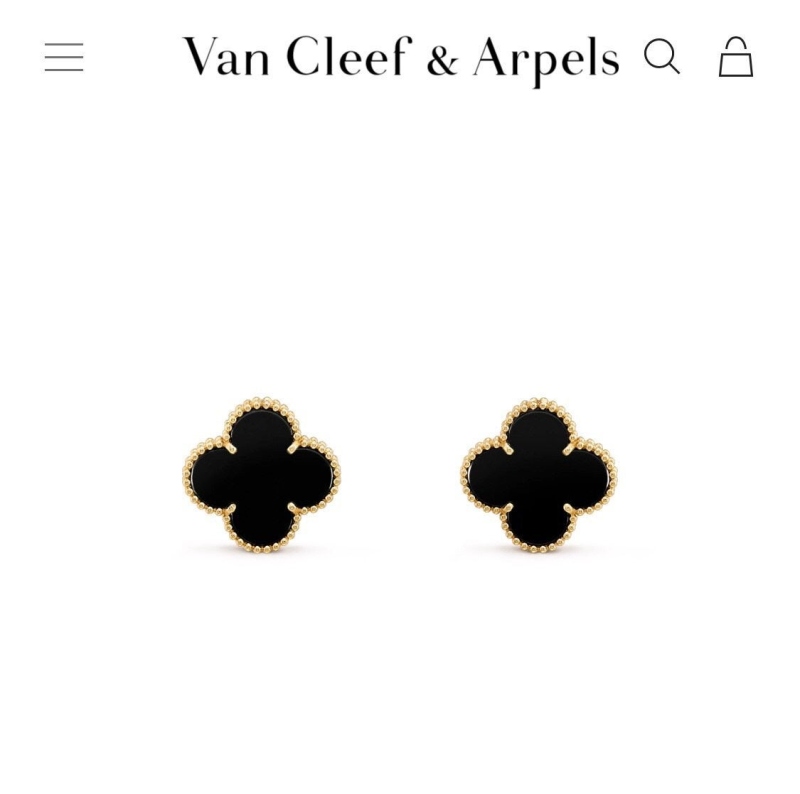
Task: Open the search magnifier
Action: pyautogui.click(x=662, y=56)
